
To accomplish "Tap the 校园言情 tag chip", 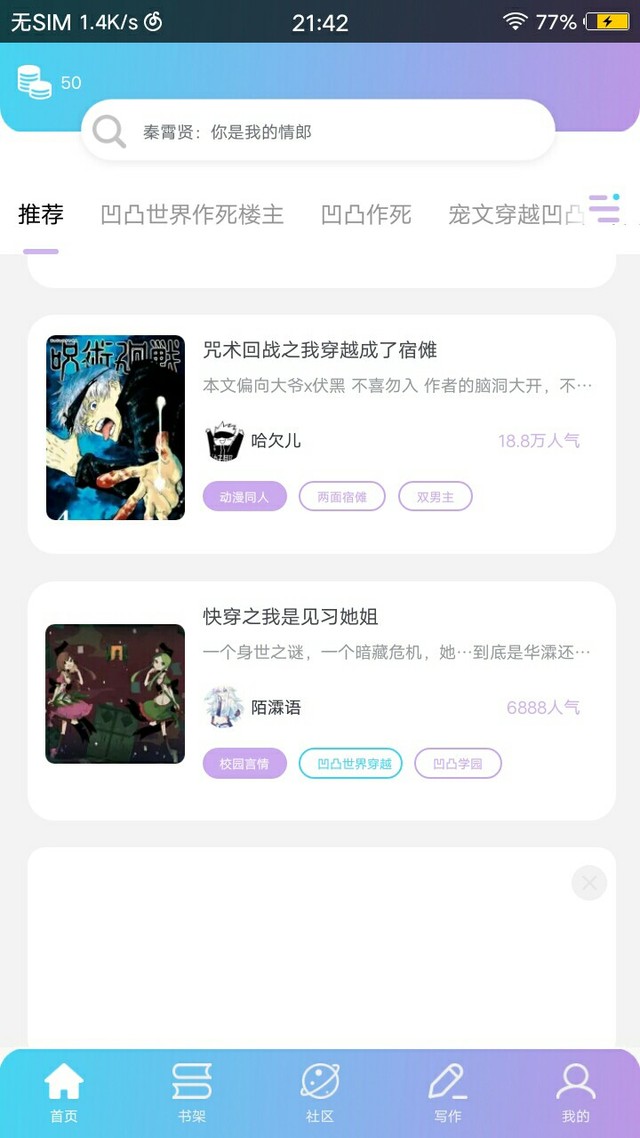I will (245, 764).
